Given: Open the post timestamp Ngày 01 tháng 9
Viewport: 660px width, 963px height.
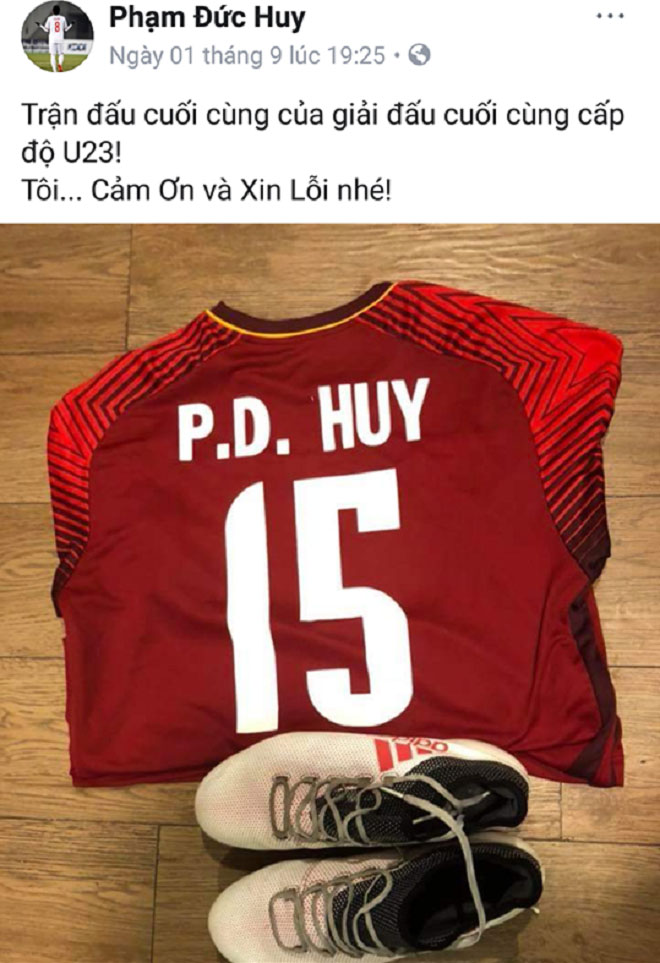Looking at the screenshot, I should (x=246, y=56).
